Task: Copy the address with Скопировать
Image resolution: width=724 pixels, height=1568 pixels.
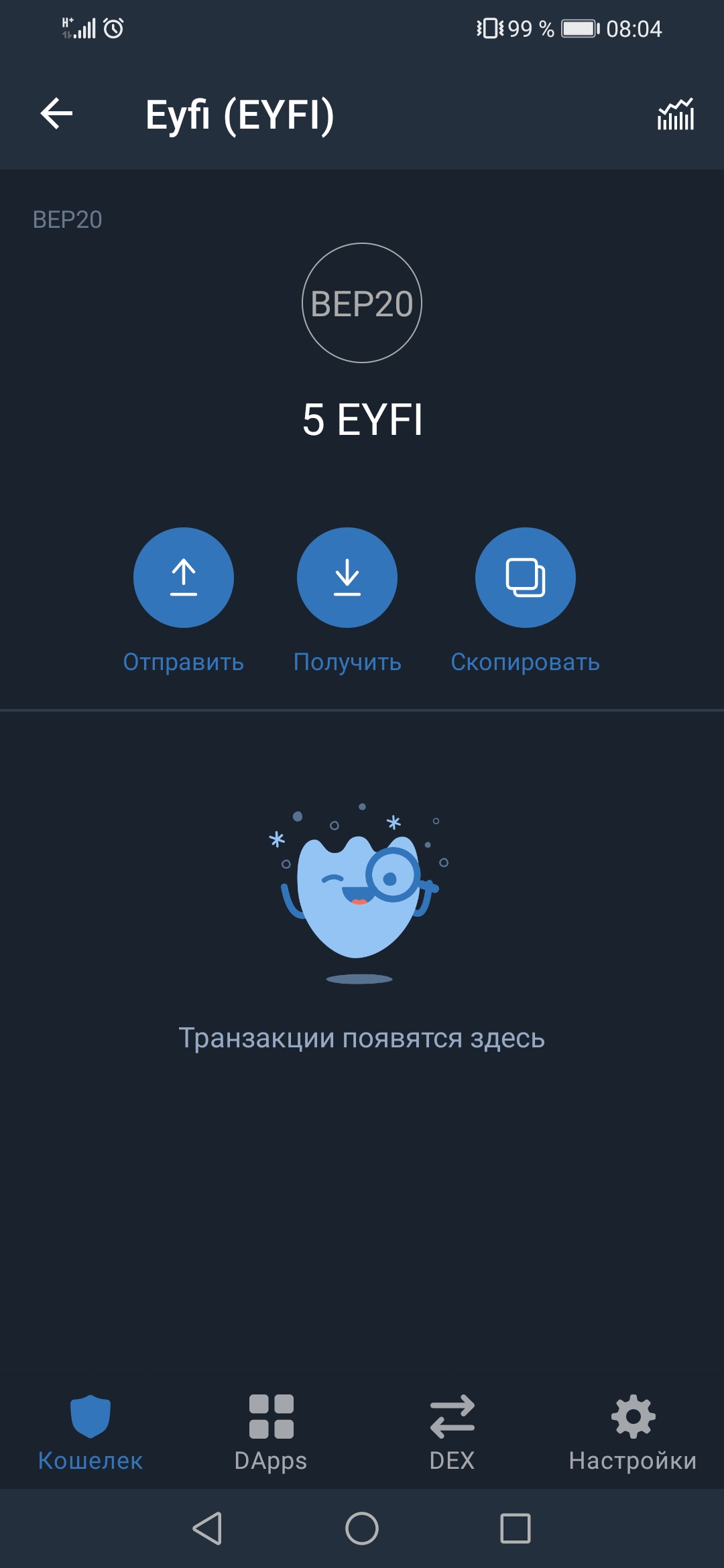Action: (525, 578)
